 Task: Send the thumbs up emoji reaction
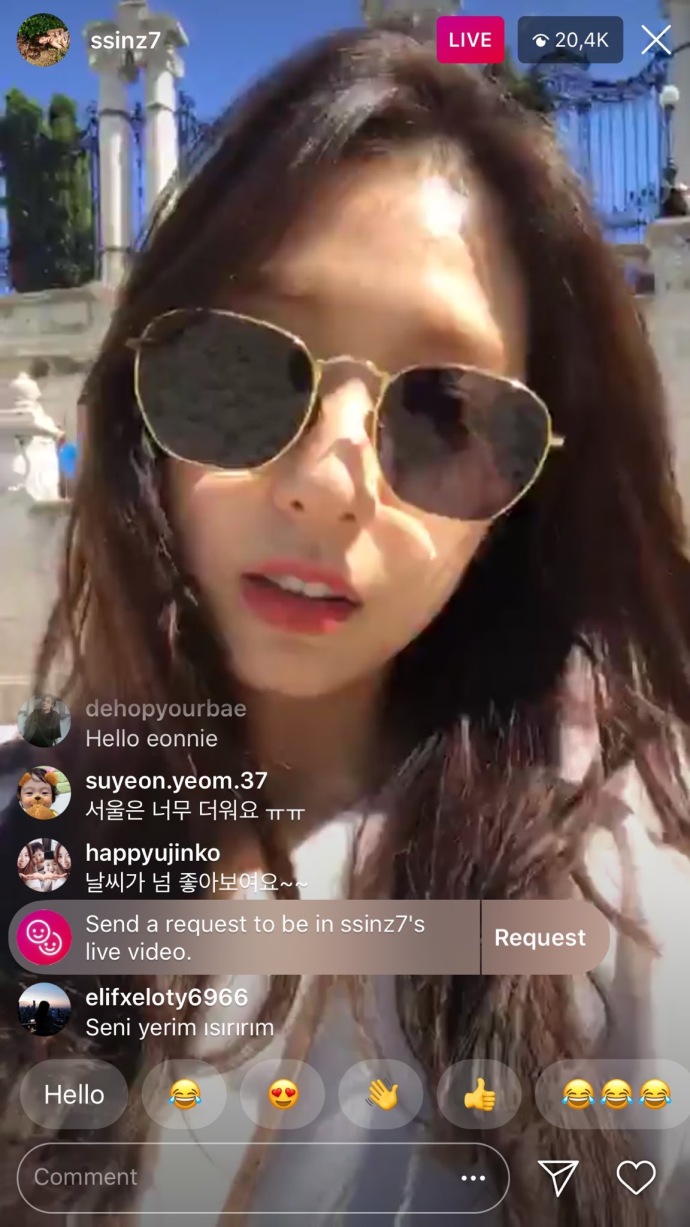point(479,1095)
